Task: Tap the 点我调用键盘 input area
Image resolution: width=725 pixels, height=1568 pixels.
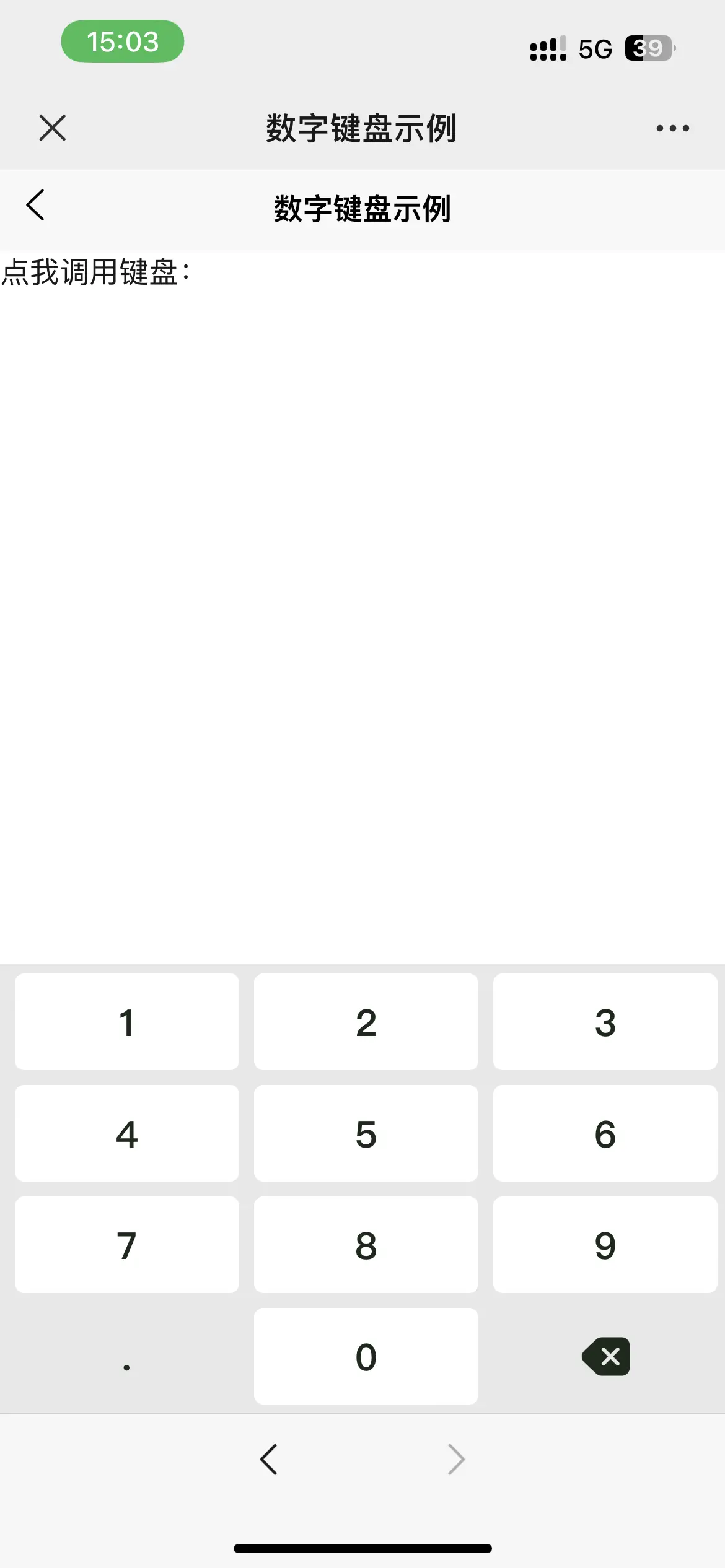Action: (95, 272)
